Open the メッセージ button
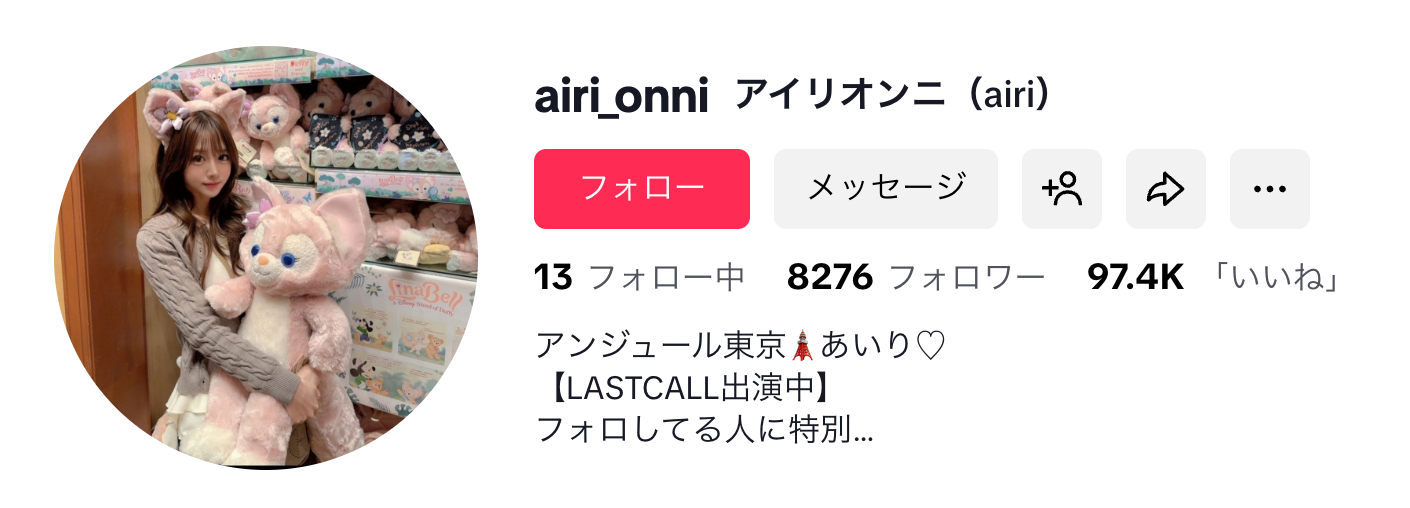Screen dimensions: 1410x508 [x=885, y=188]
